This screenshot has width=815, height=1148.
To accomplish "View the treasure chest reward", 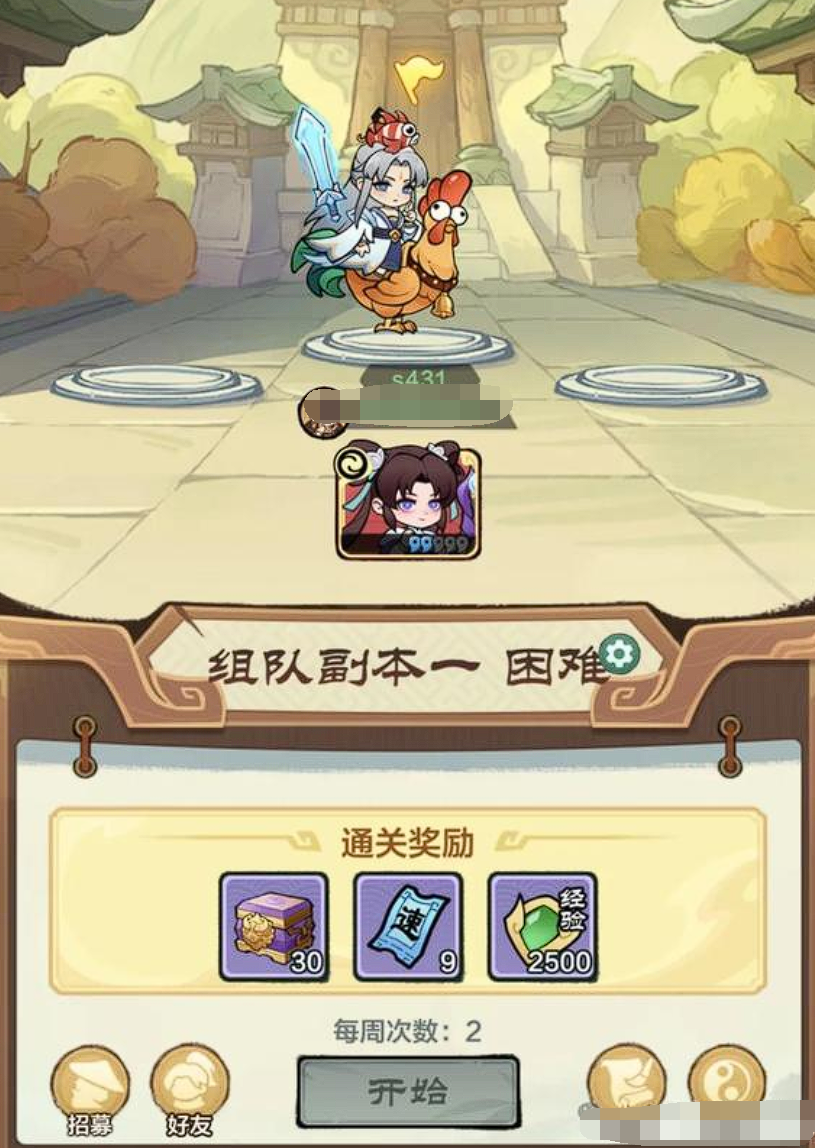I will 274,926.
